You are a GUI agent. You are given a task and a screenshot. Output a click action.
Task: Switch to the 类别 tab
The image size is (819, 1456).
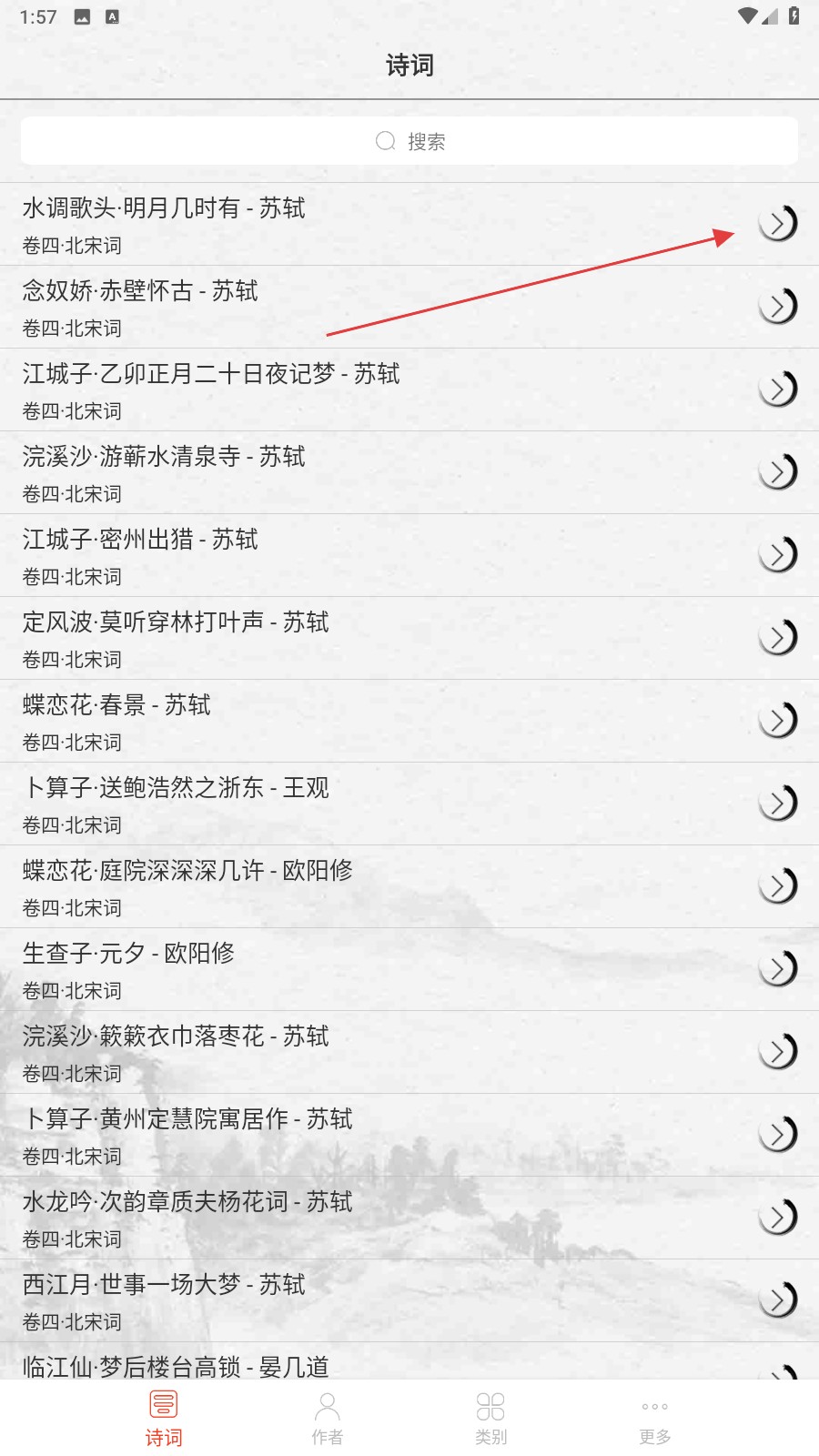491,1418
